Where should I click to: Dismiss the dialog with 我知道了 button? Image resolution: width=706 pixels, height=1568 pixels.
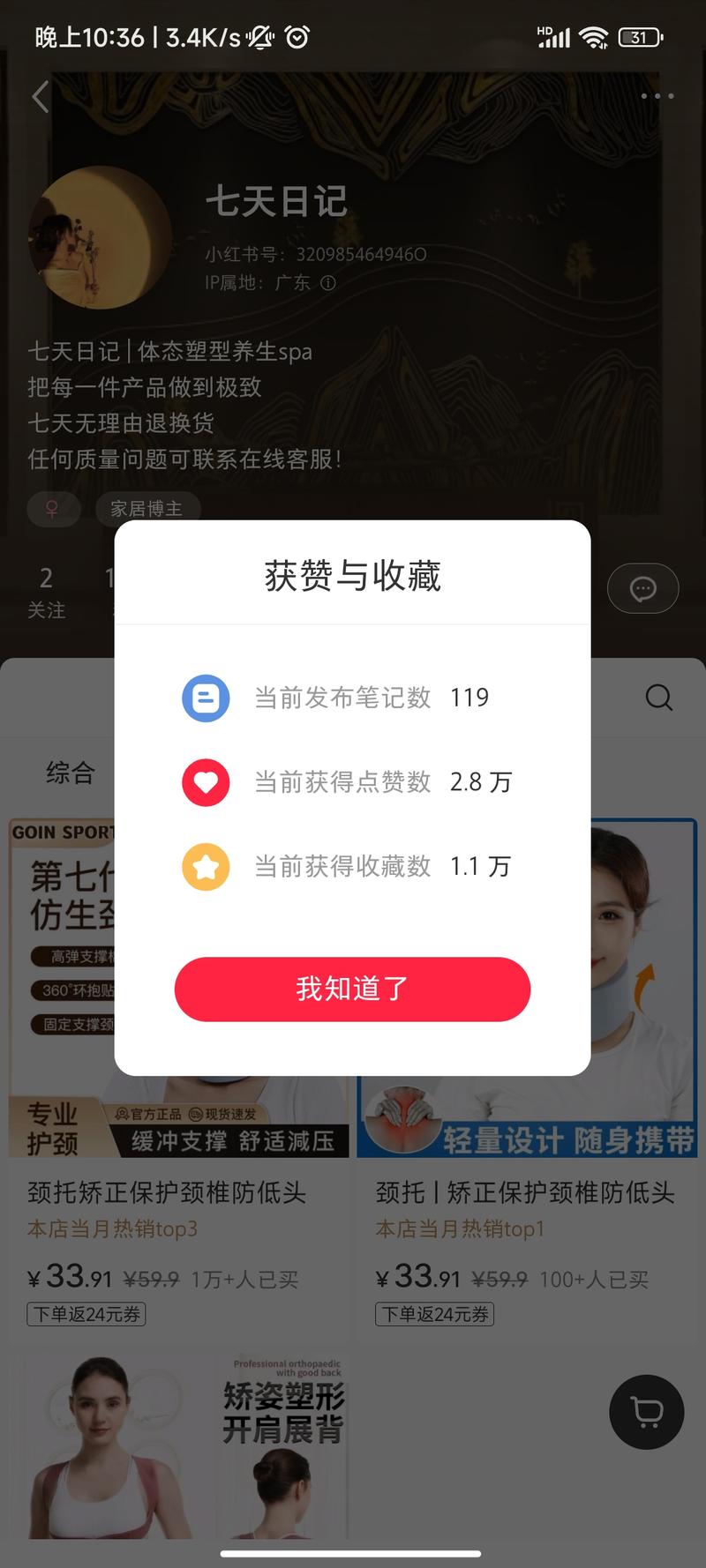coord(352,989)
